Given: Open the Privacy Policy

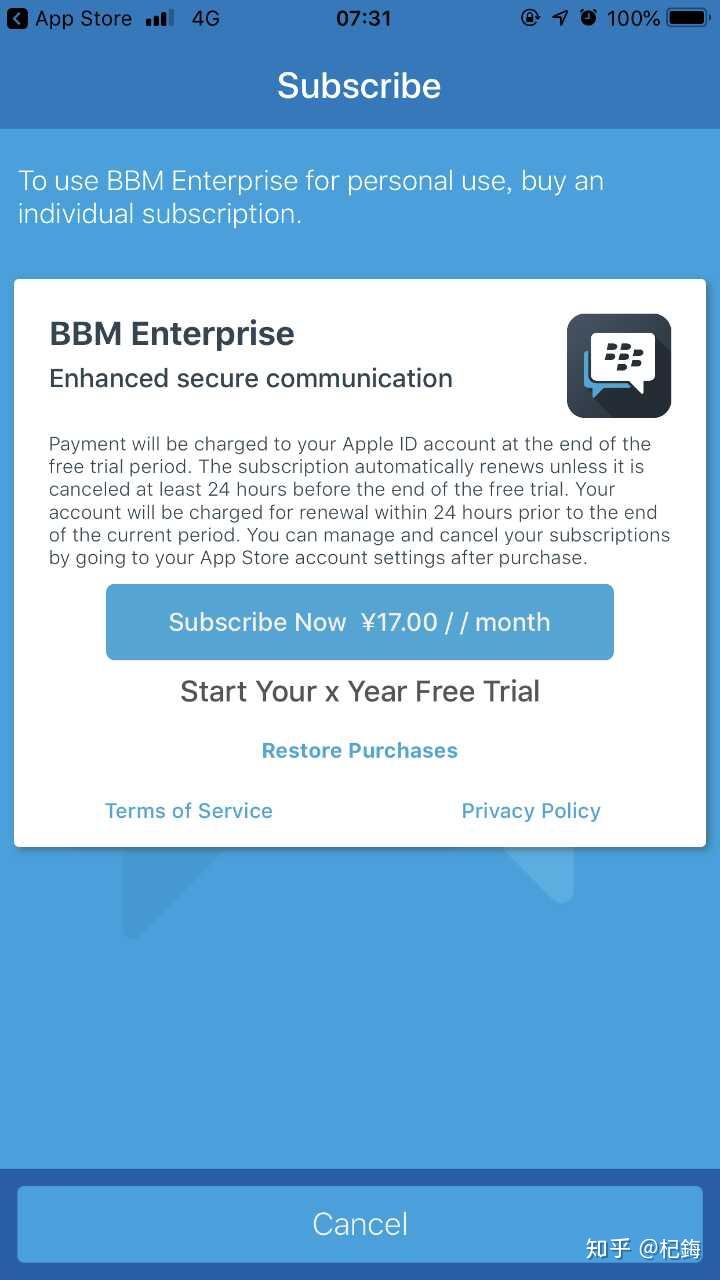Looking at the screenshot, I should (531, 810).
